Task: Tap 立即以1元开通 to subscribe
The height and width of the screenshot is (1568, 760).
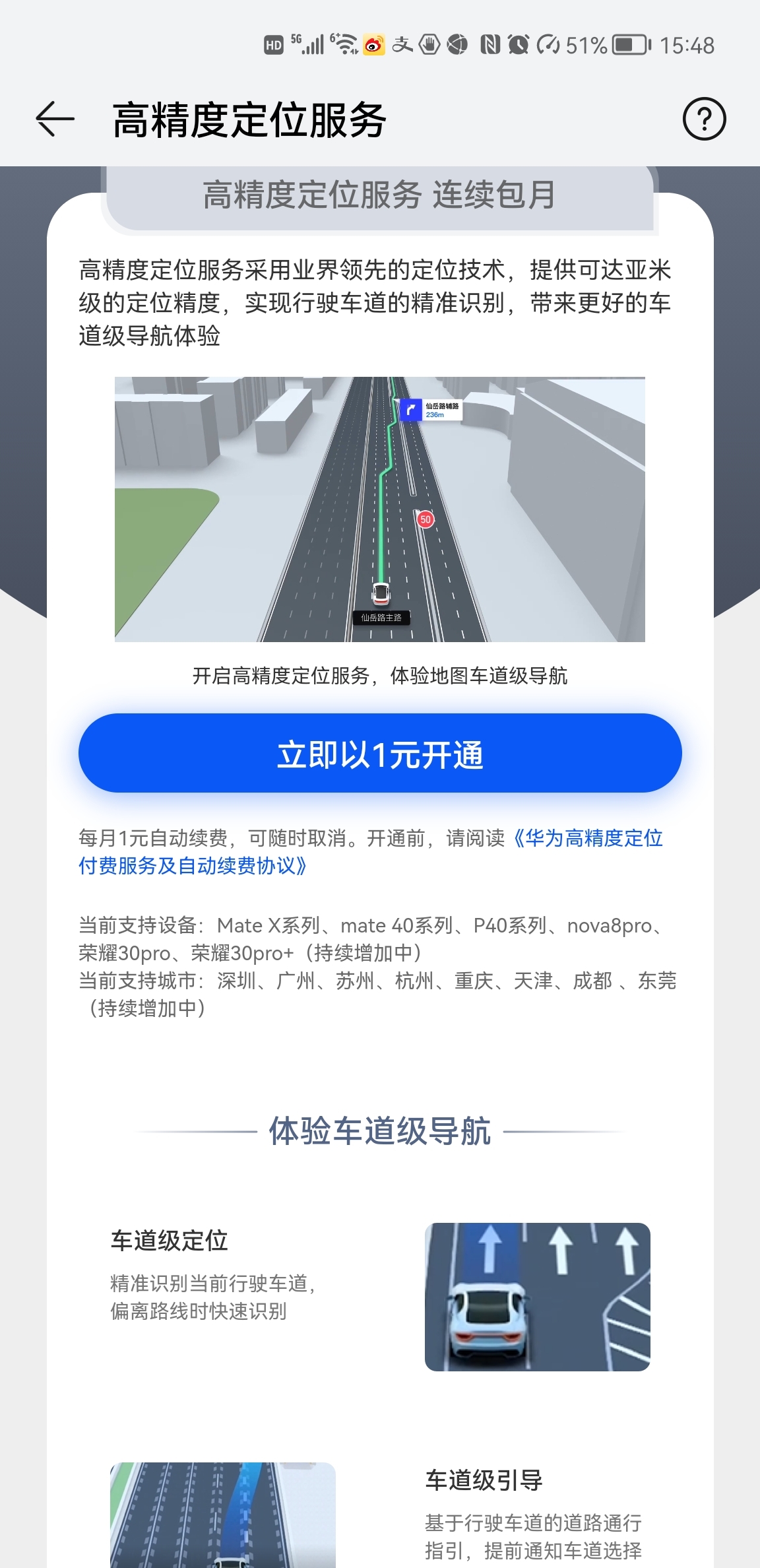Action: [x=380, y=753]
